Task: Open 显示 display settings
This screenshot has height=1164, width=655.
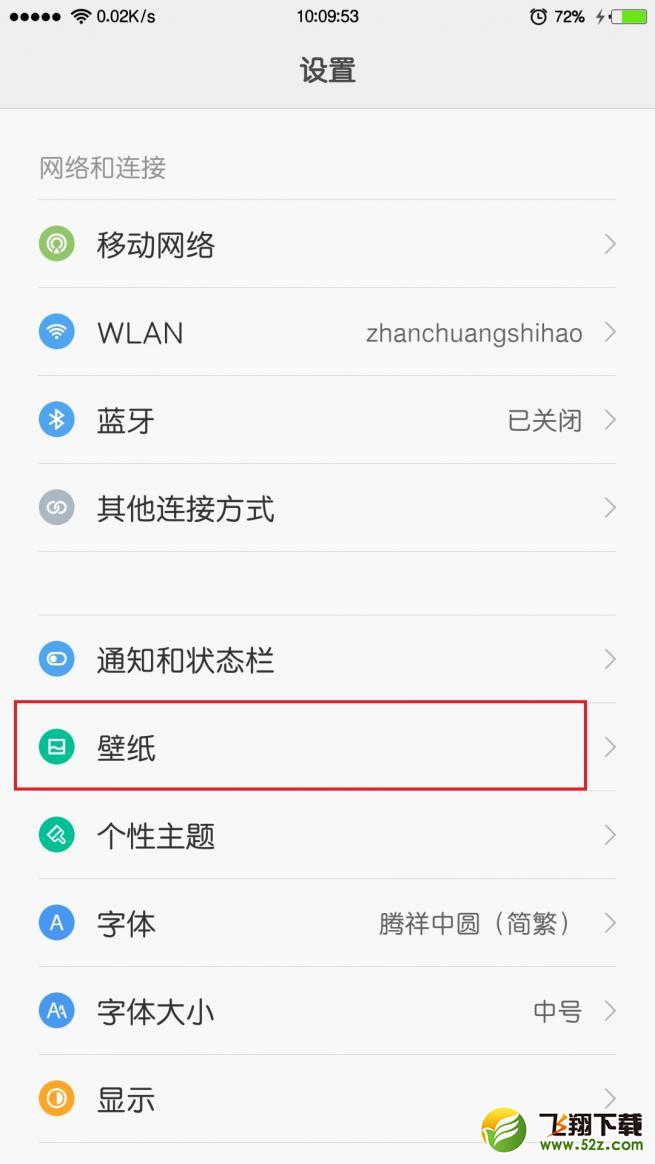Action: pyautogui.click(x=328, y=1099)
